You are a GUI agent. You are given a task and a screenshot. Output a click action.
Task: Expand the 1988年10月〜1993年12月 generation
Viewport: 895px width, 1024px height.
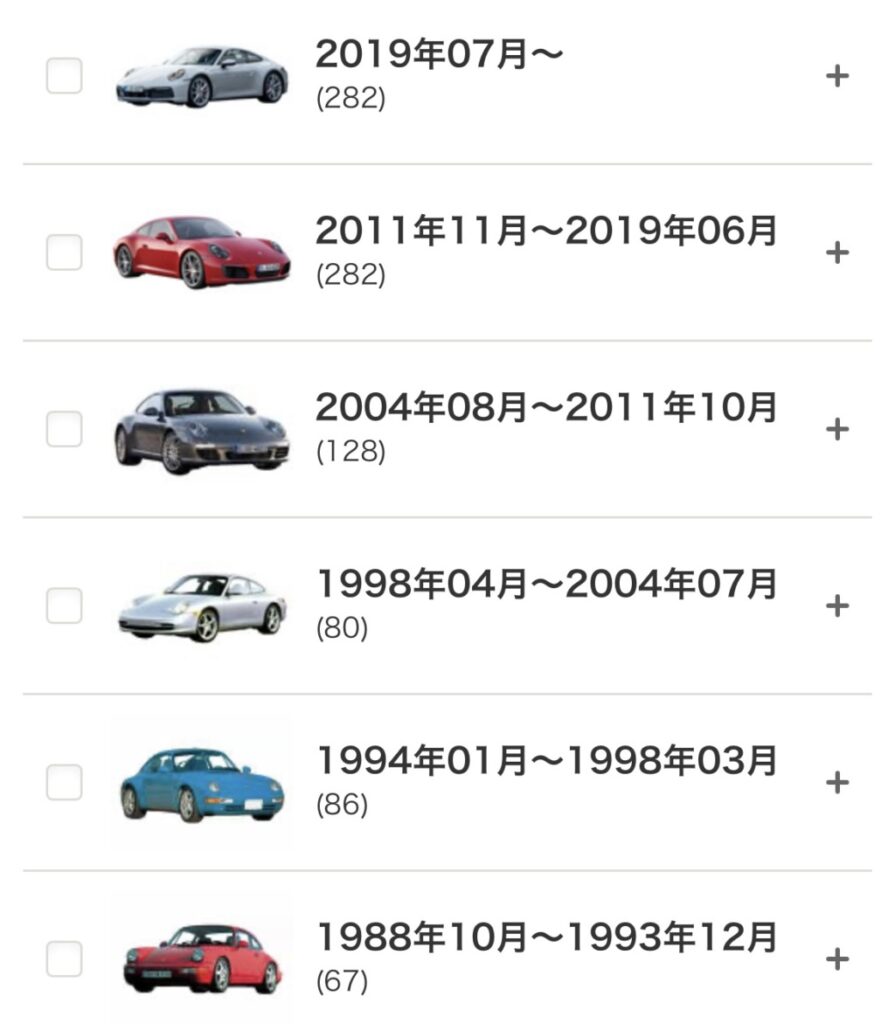pos(837,960)
